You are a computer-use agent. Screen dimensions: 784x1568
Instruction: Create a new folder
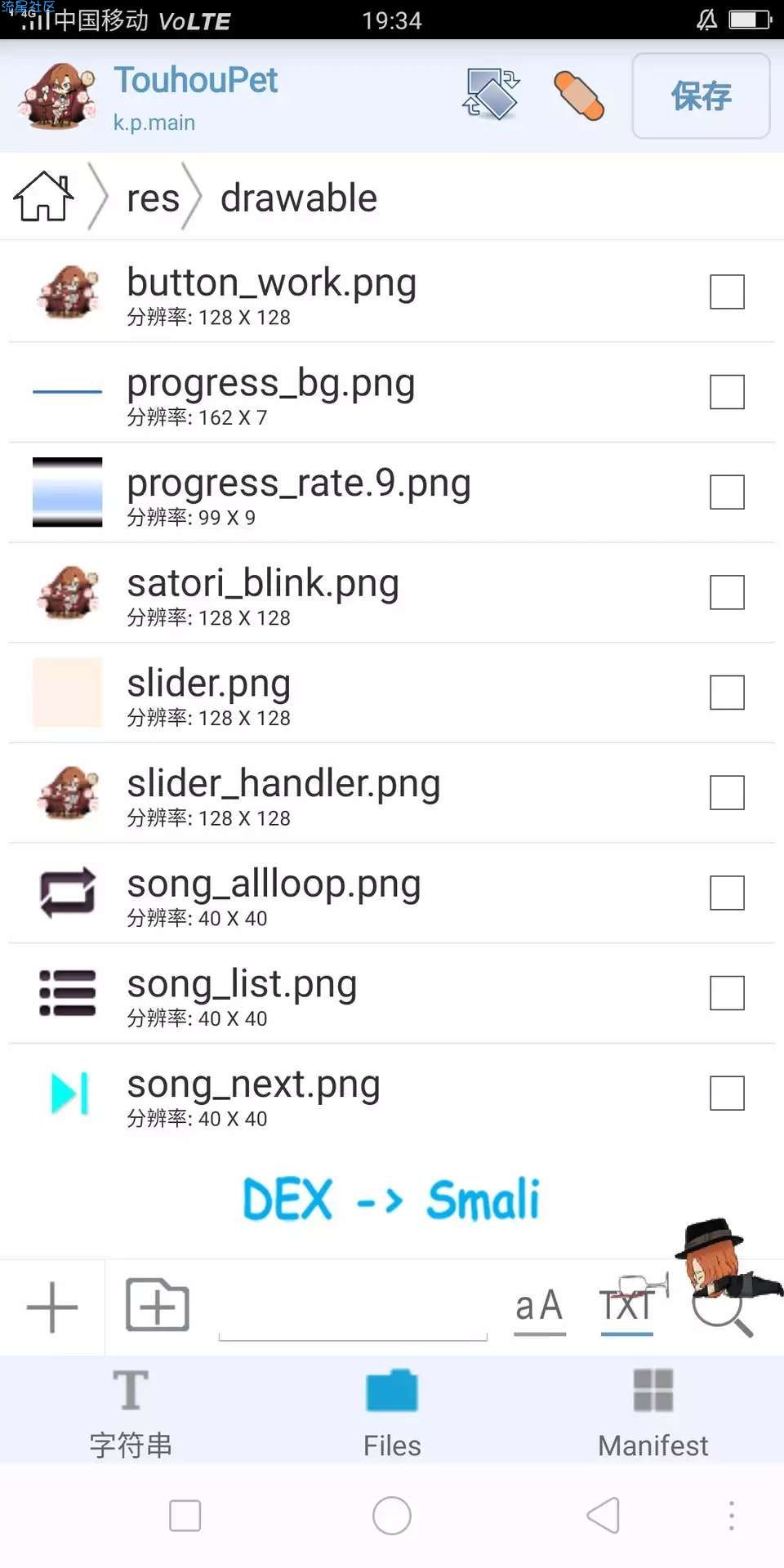tap(158, 1306)
